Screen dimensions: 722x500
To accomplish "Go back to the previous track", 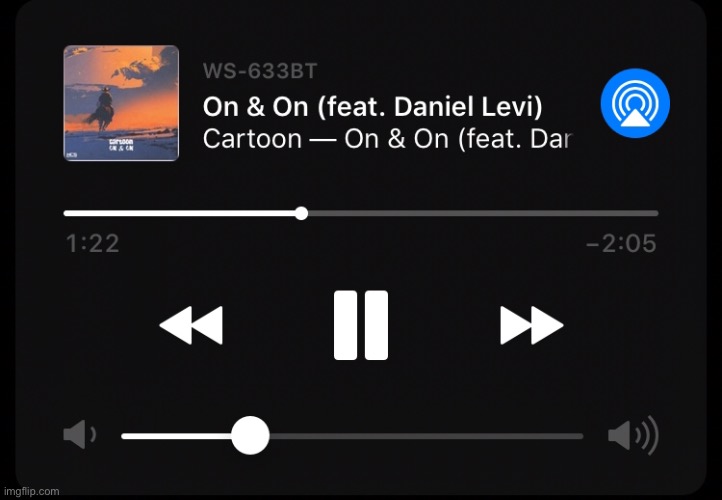I will (x=191, y=326).
